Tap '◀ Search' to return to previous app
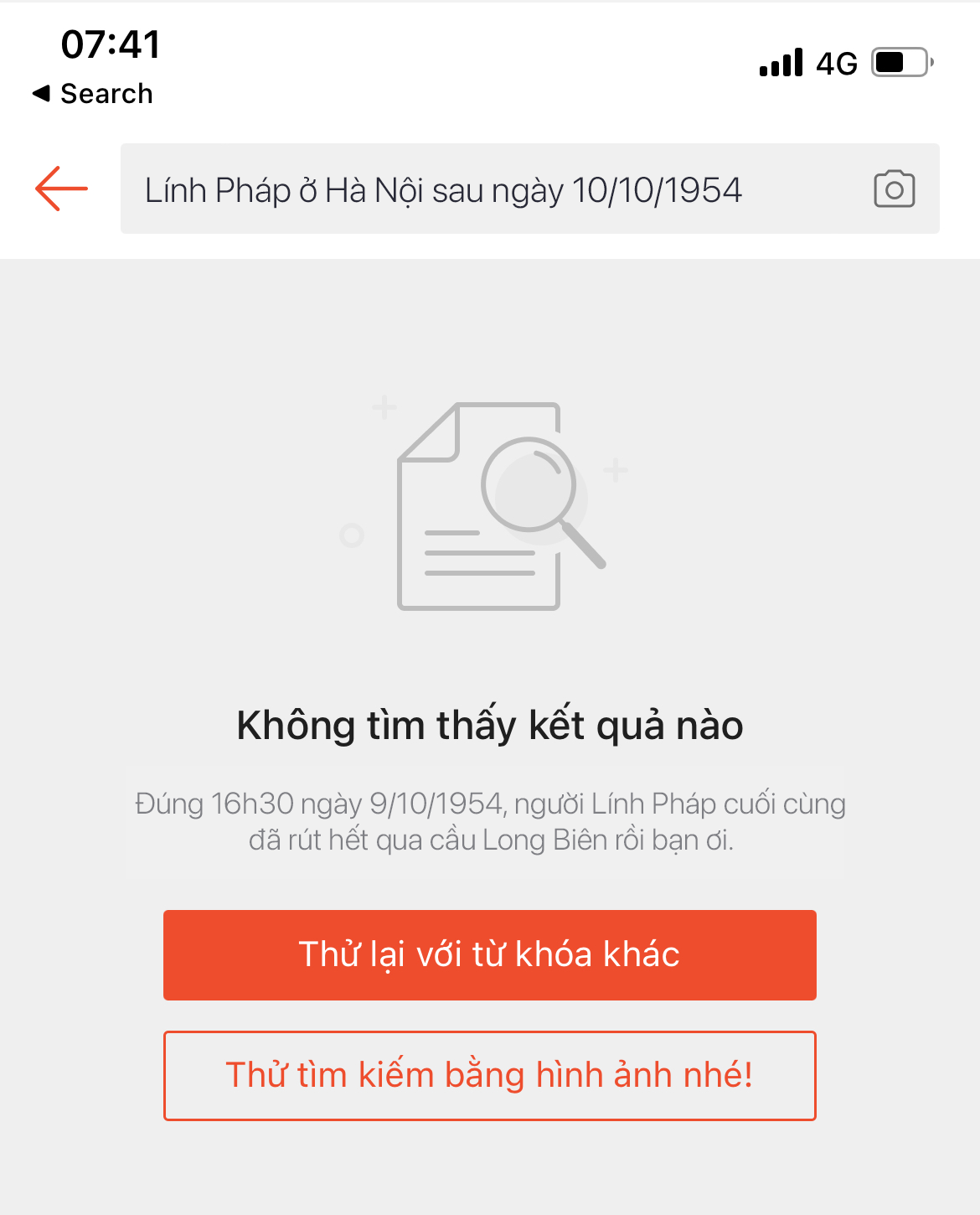Image resolution: width=980 pixels, height=1215 pixels. (93, 93)
